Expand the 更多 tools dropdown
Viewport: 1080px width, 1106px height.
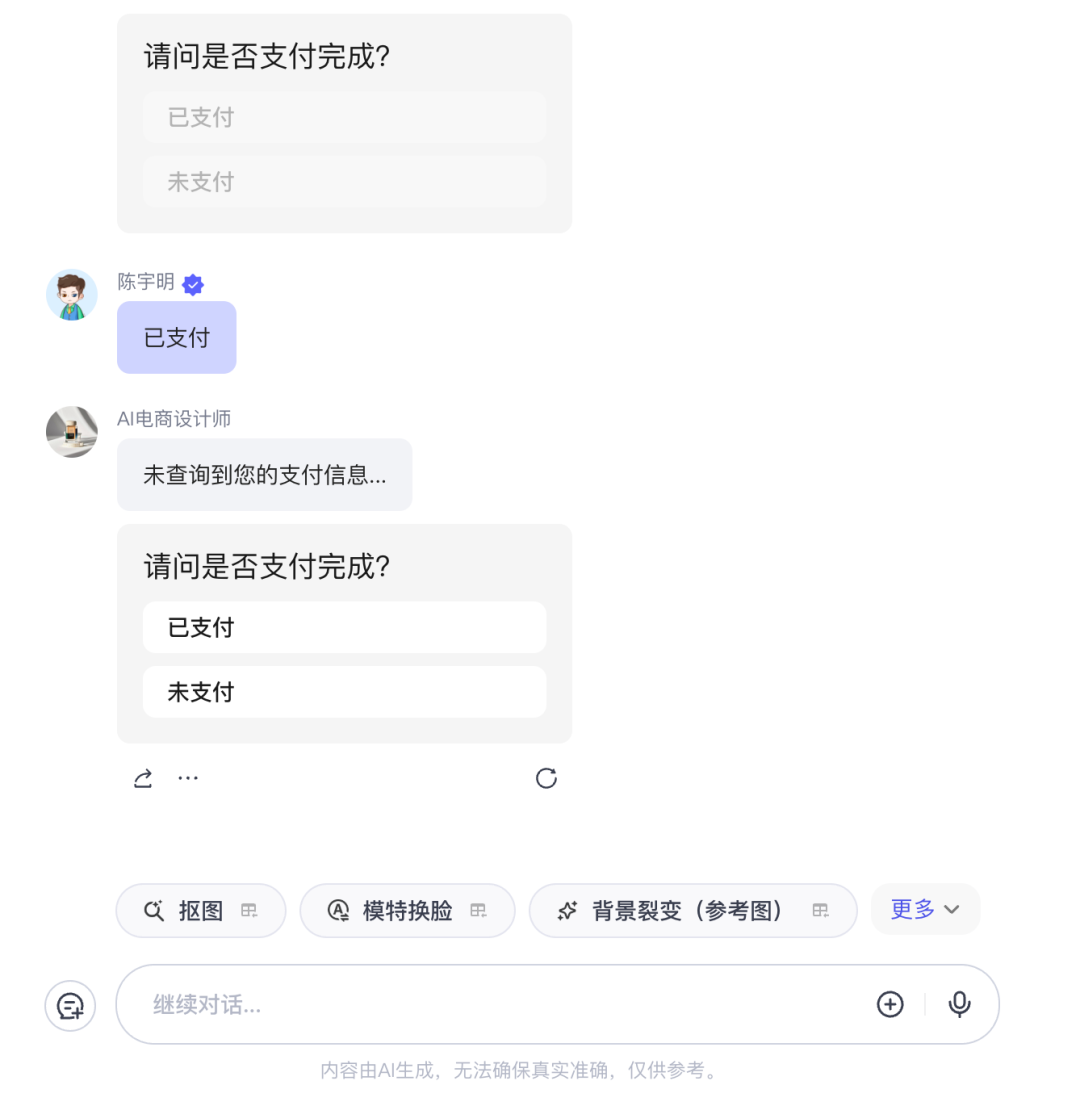pos(925,909)
